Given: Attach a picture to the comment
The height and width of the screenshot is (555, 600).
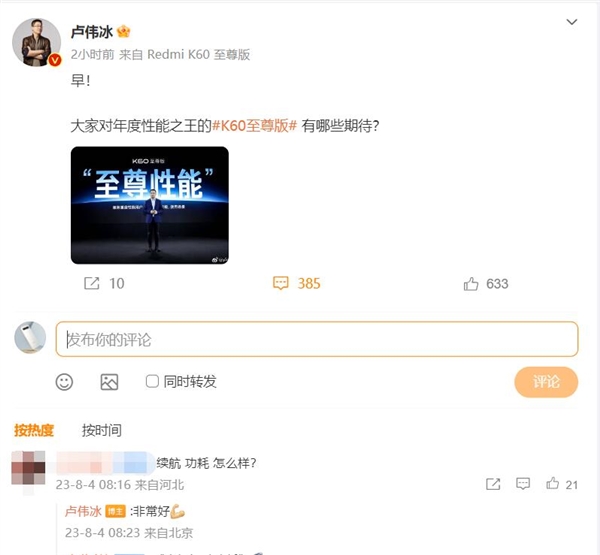Looking at the screenshot, I should click(x=109, y=381).
